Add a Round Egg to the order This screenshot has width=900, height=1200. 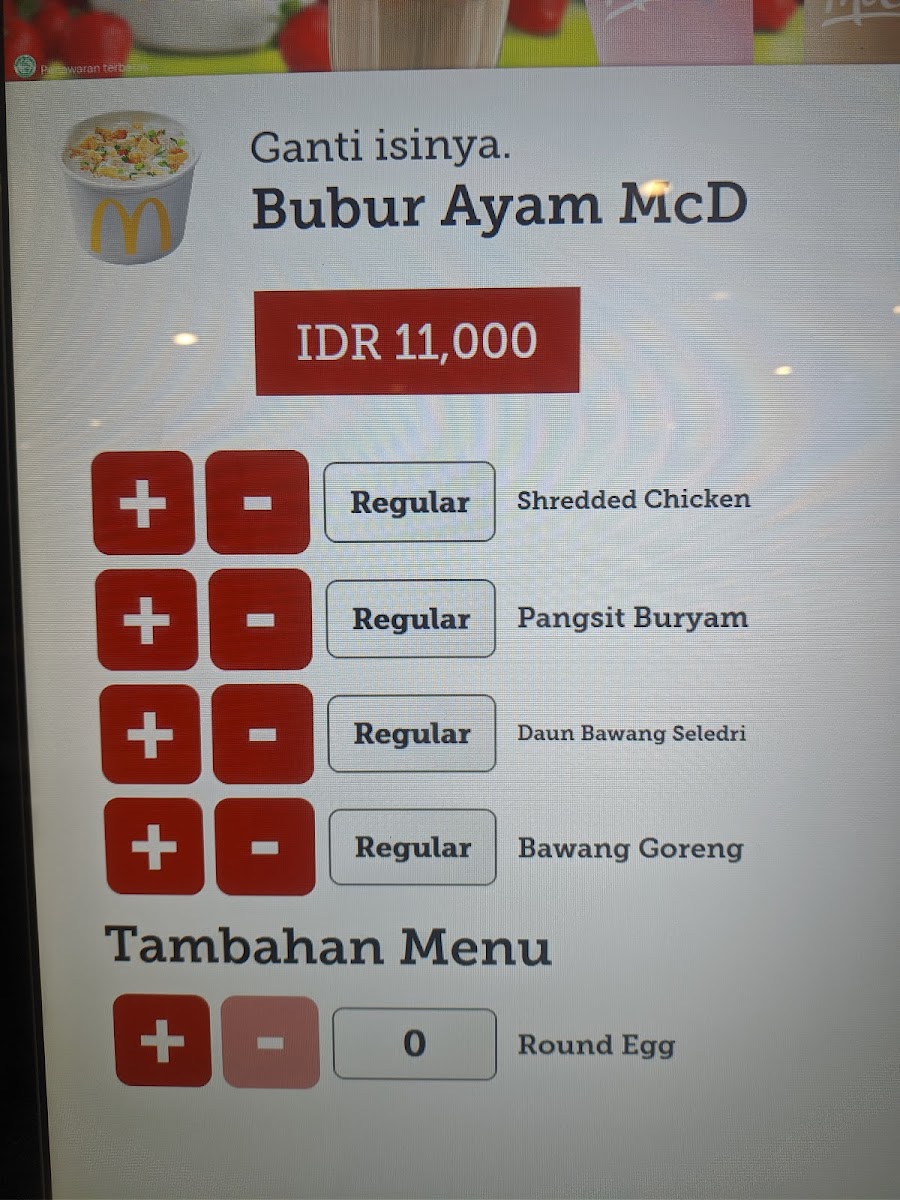163,1042
